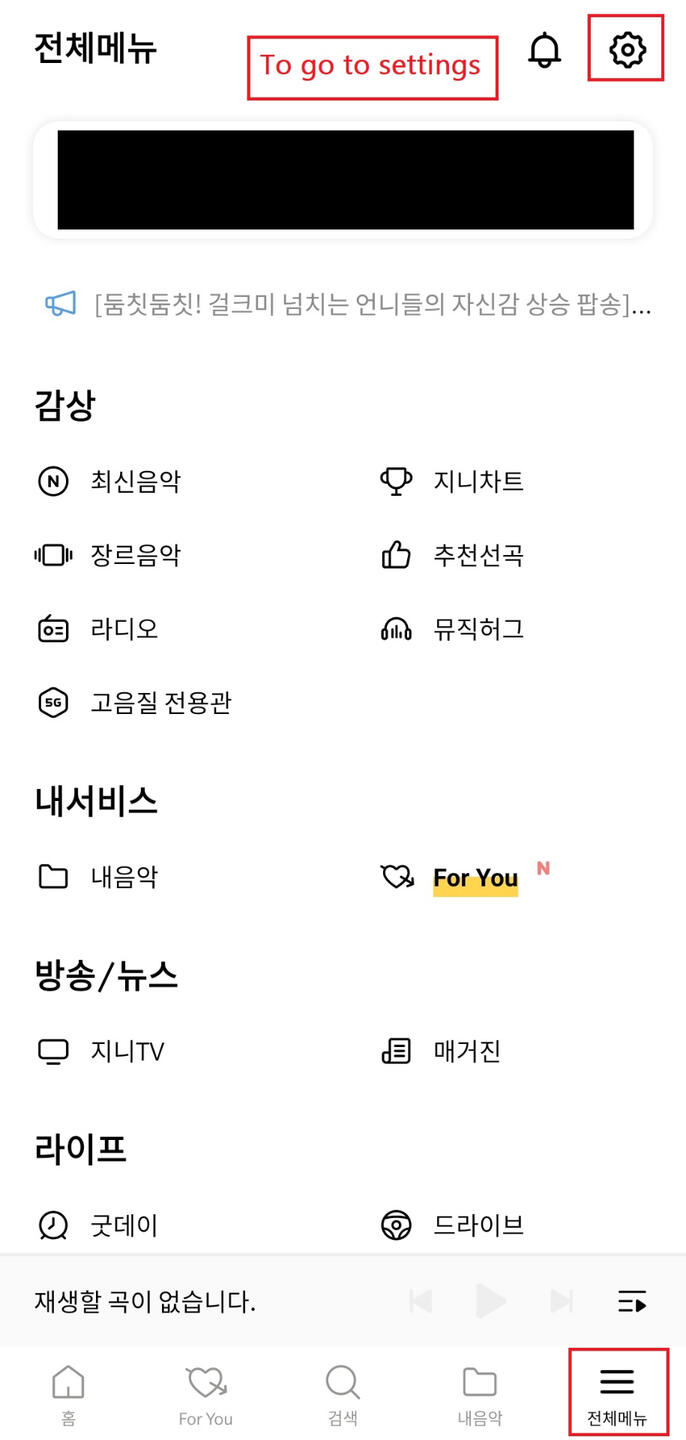Viewport: 686px width, 1440px height.
Task: Open the settings gear icon
Action: 627,49
